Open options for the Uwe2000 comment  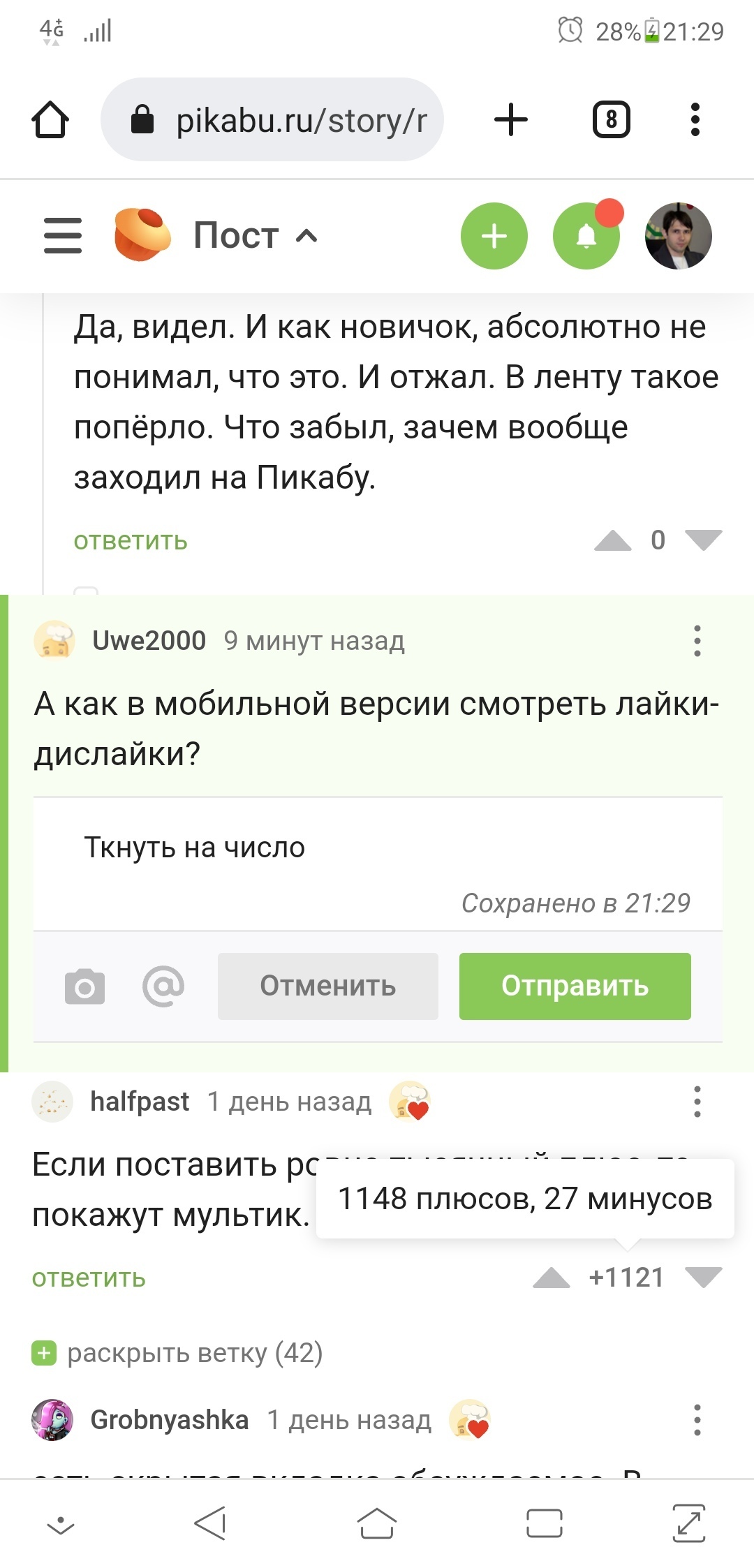[697, 640]
